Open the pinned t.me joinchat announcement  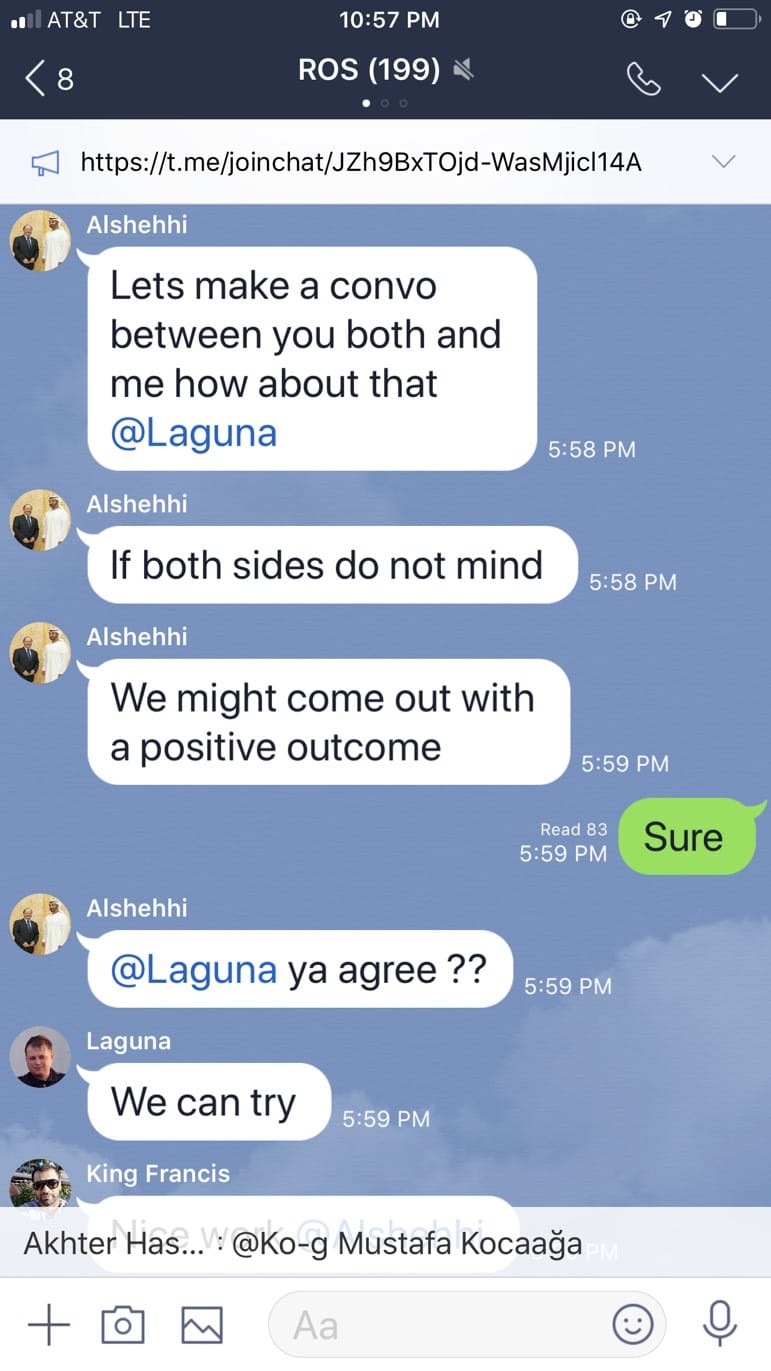360,162
